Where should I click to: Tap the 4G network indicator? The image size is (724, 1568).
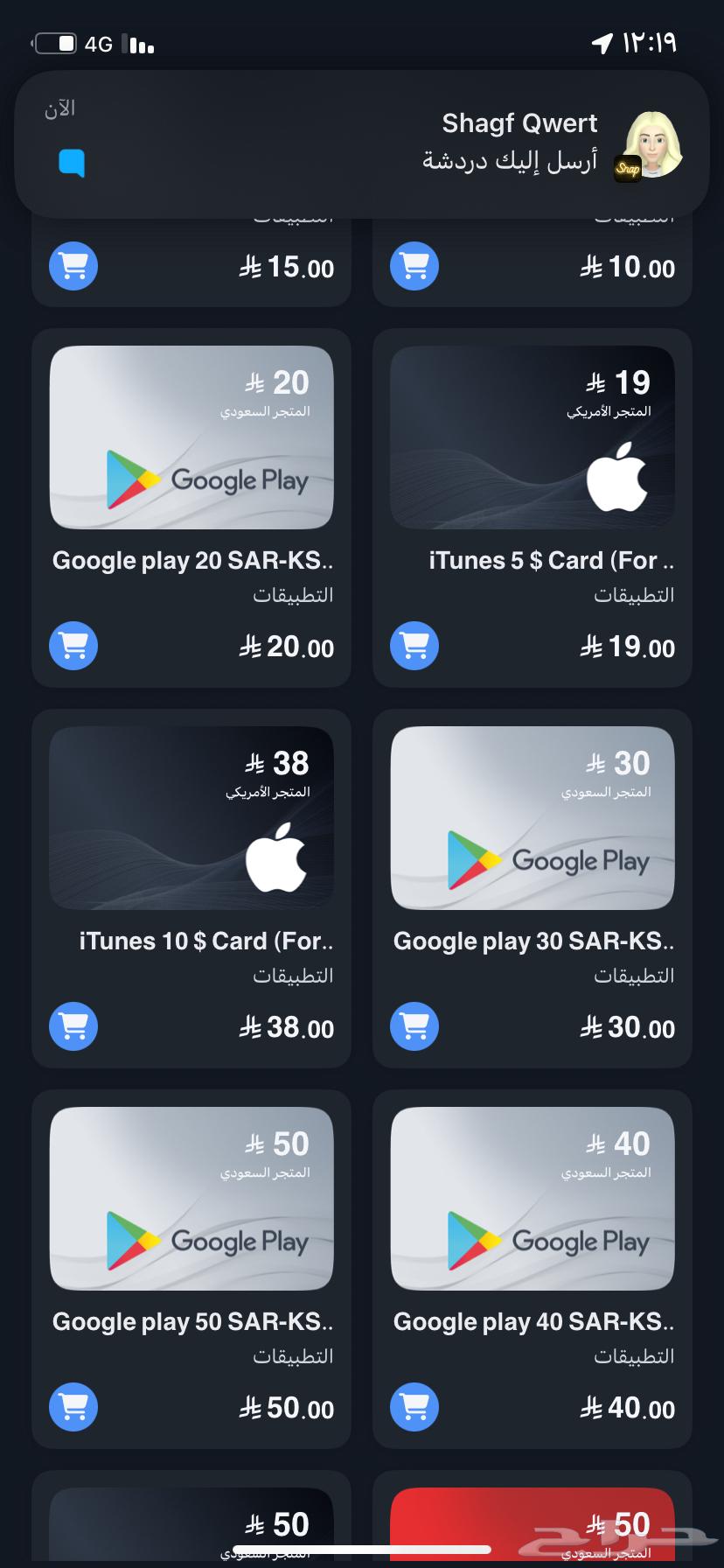tap(99, 42)
